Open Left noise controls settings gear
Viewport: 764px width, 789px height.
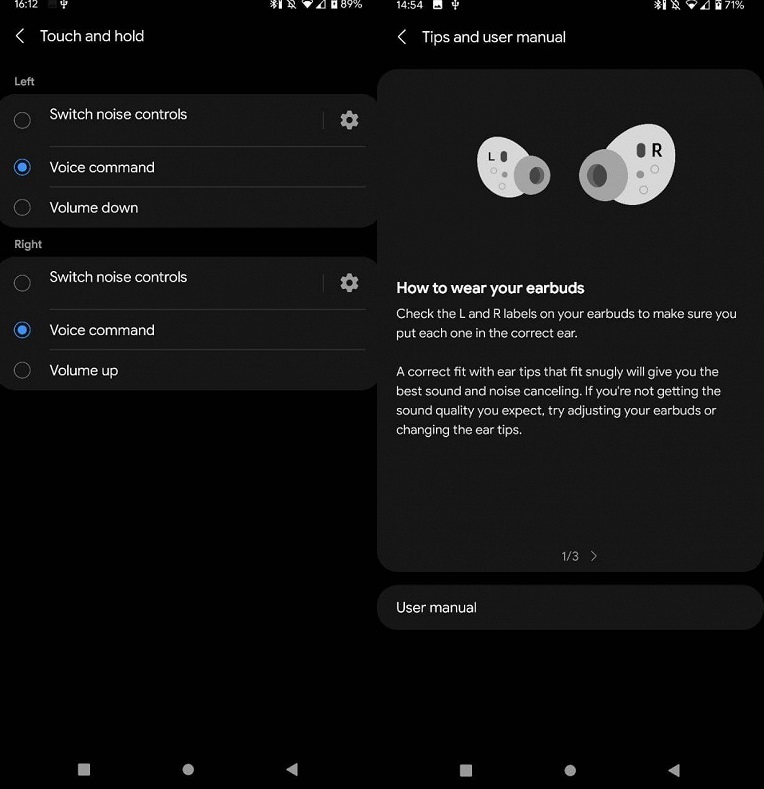(x=349, y=120)
